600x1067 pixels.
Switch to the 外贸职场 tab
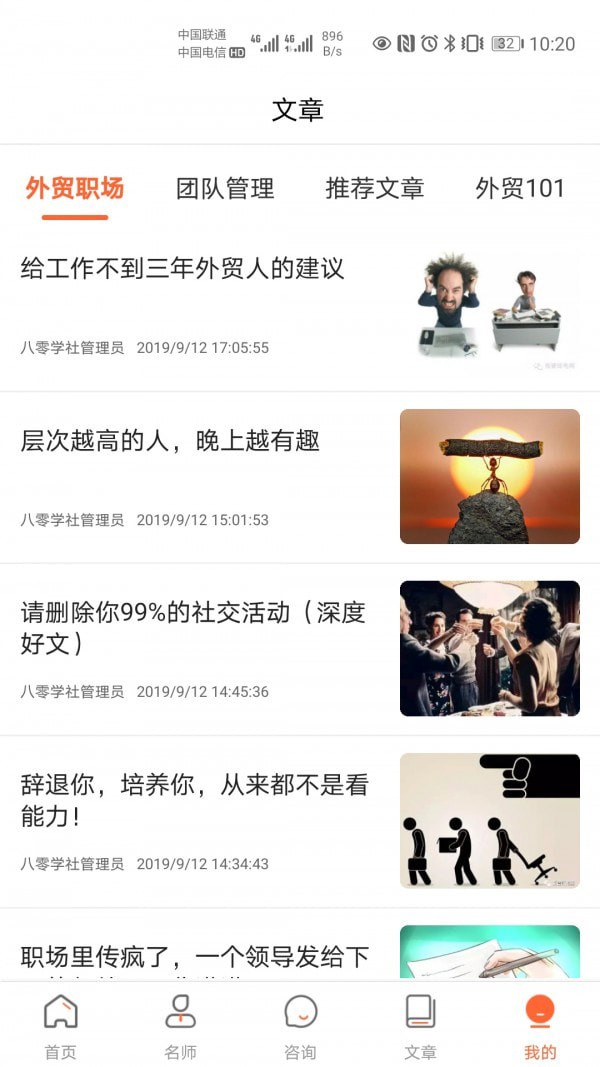click(x=75, y=188)
